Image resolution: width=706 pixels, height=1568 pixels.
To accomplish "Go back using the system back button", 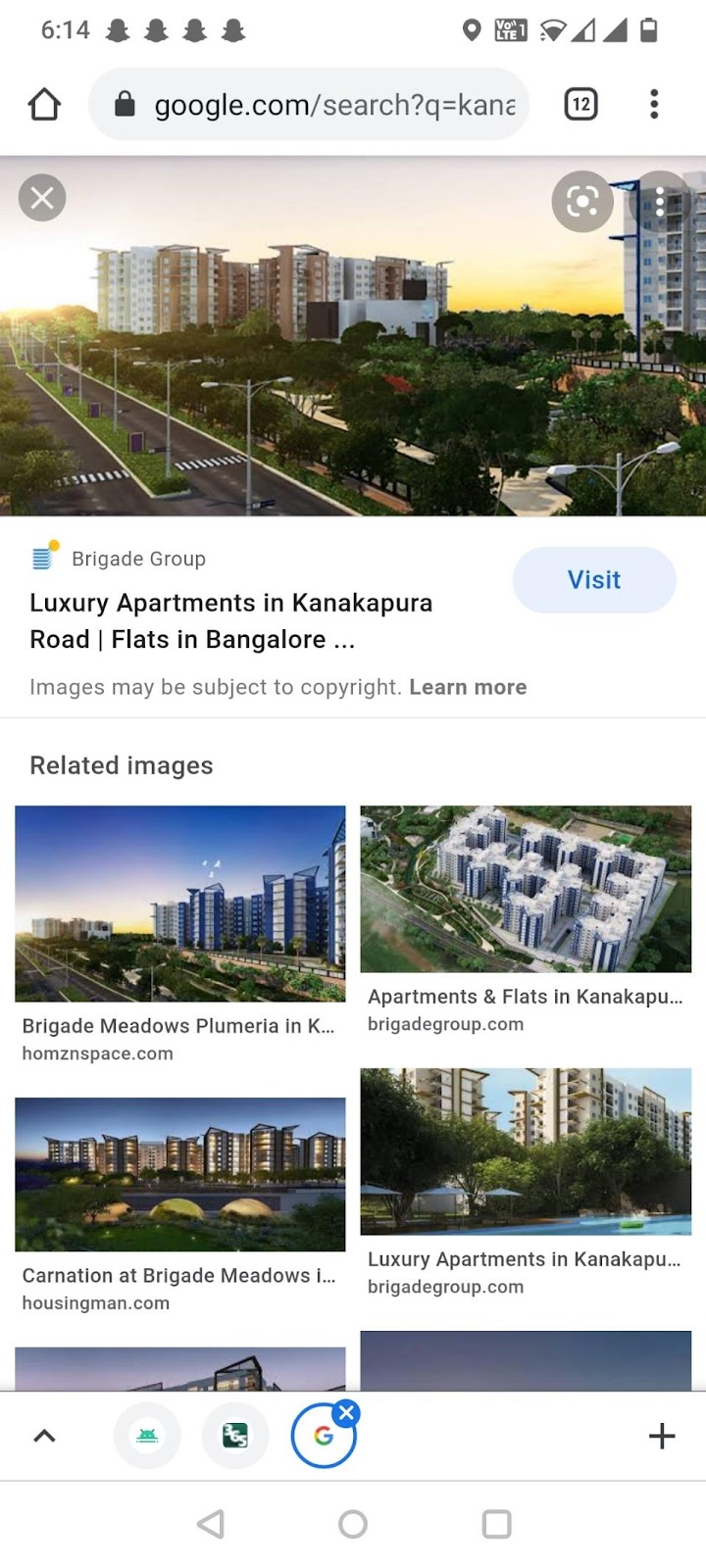I will click(x=210, y=1524).
